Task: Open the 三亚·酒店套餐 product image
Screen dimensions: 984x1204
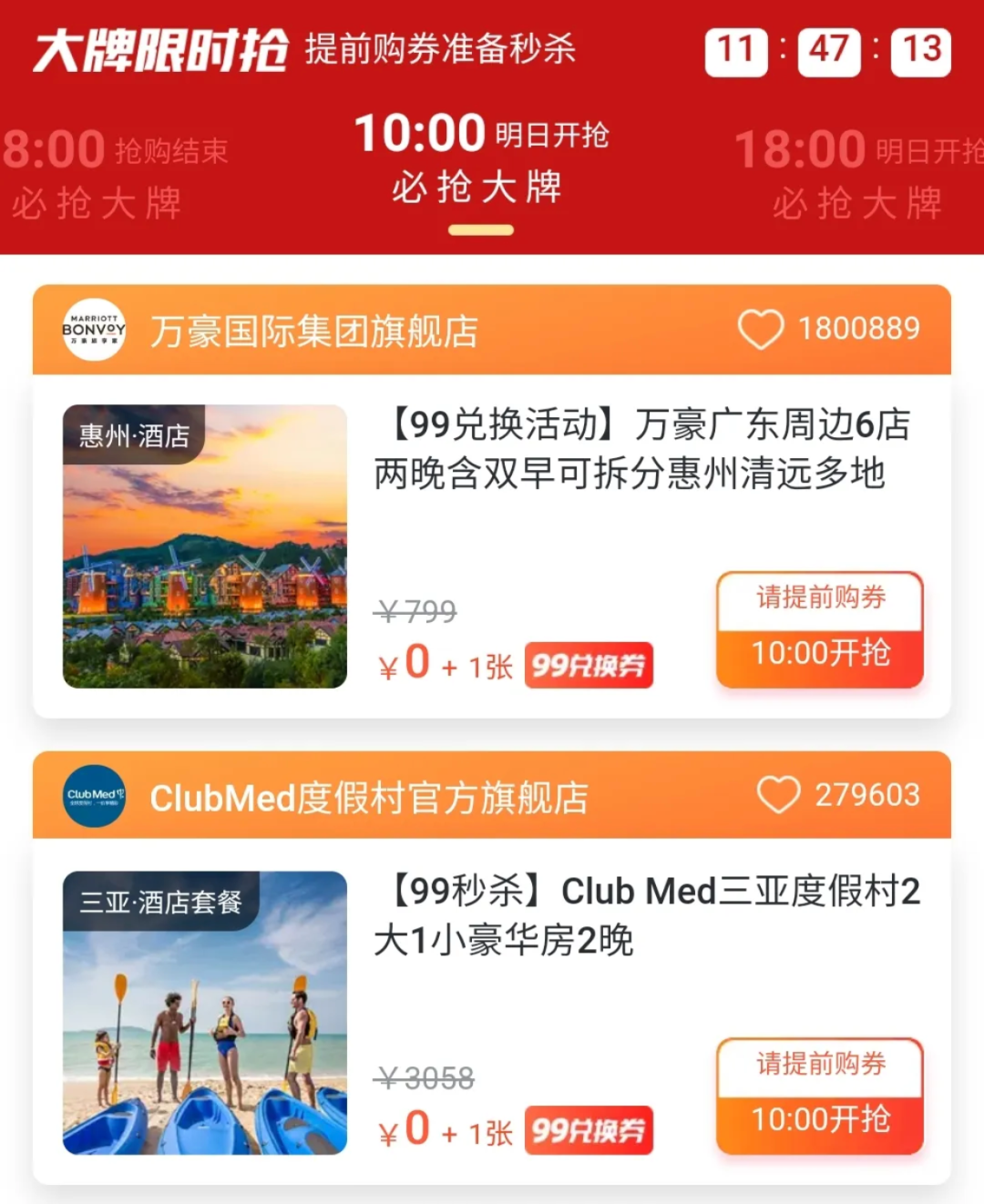Action: click(x=205, y=1013)
